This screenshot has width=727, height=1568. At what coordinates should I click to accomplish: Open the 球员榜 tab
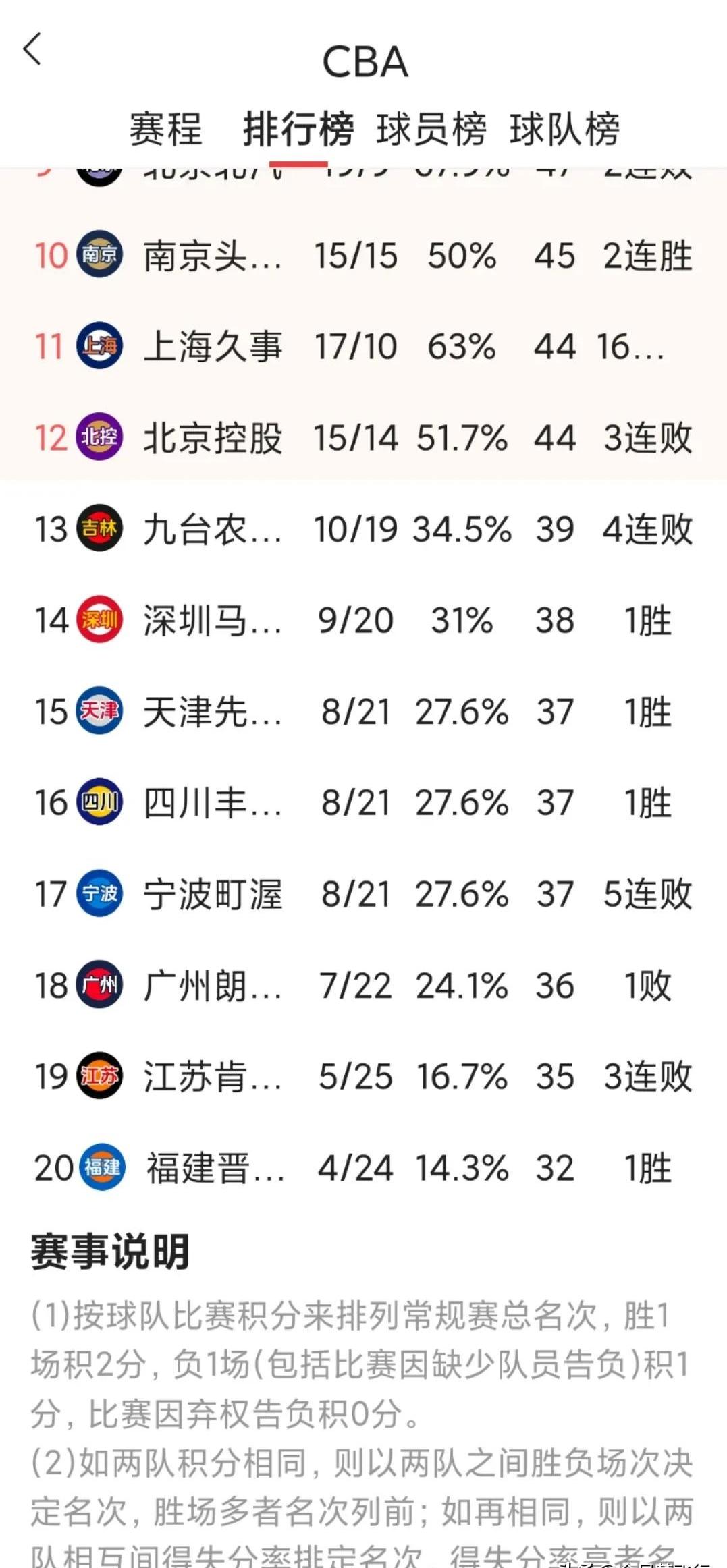coord(431,128)
